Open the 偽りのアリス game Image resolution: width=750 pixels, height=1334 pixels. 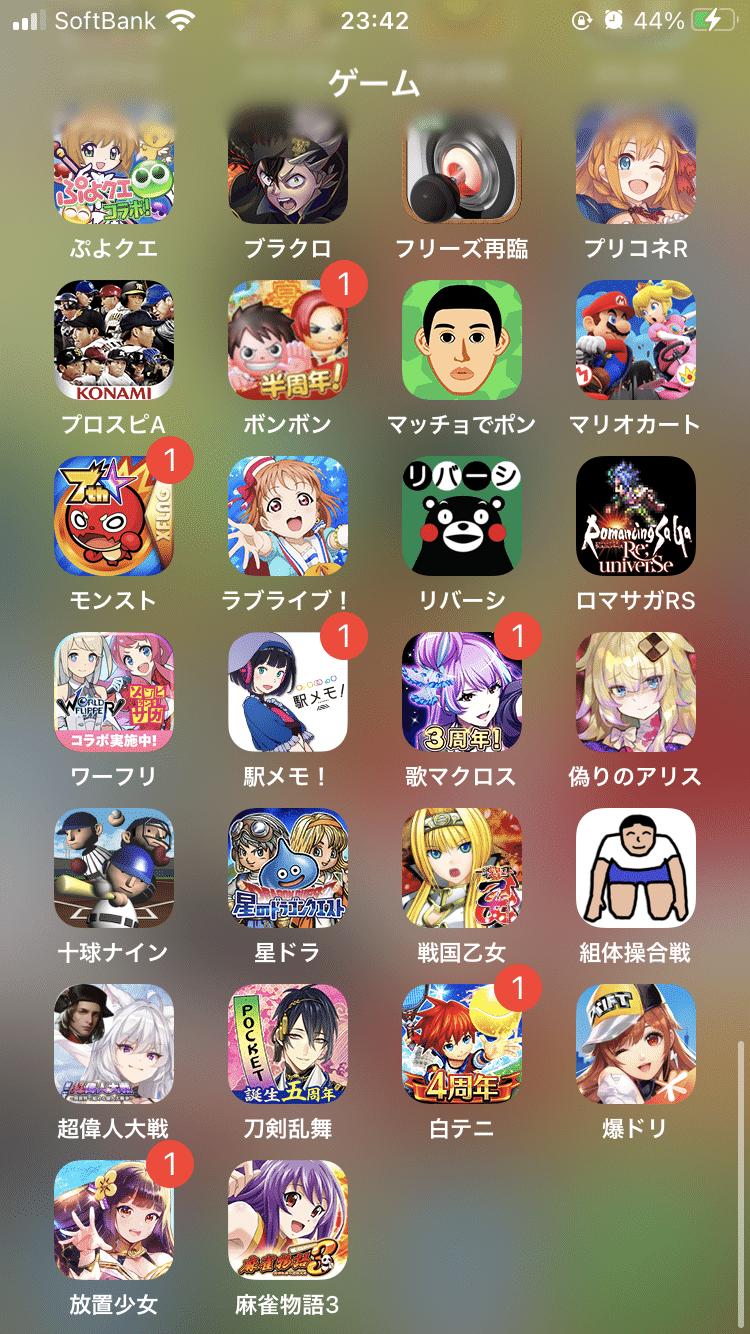(x=635, y=689)
